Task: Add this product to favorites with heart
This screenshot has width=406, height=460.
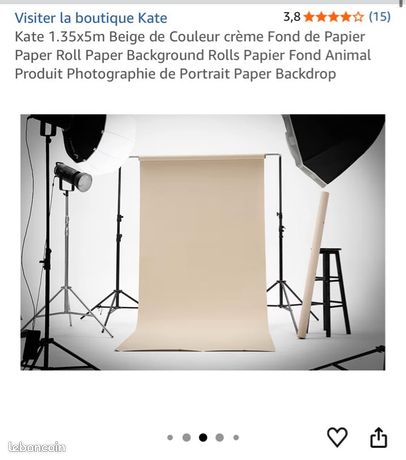Action: [337, 437]
